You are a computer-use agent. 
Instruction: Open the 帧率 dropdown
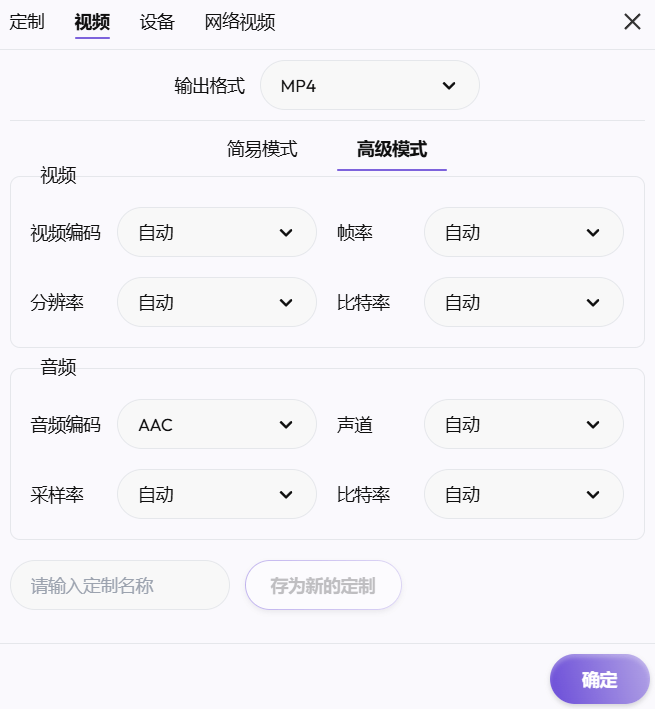coord(523,233)
